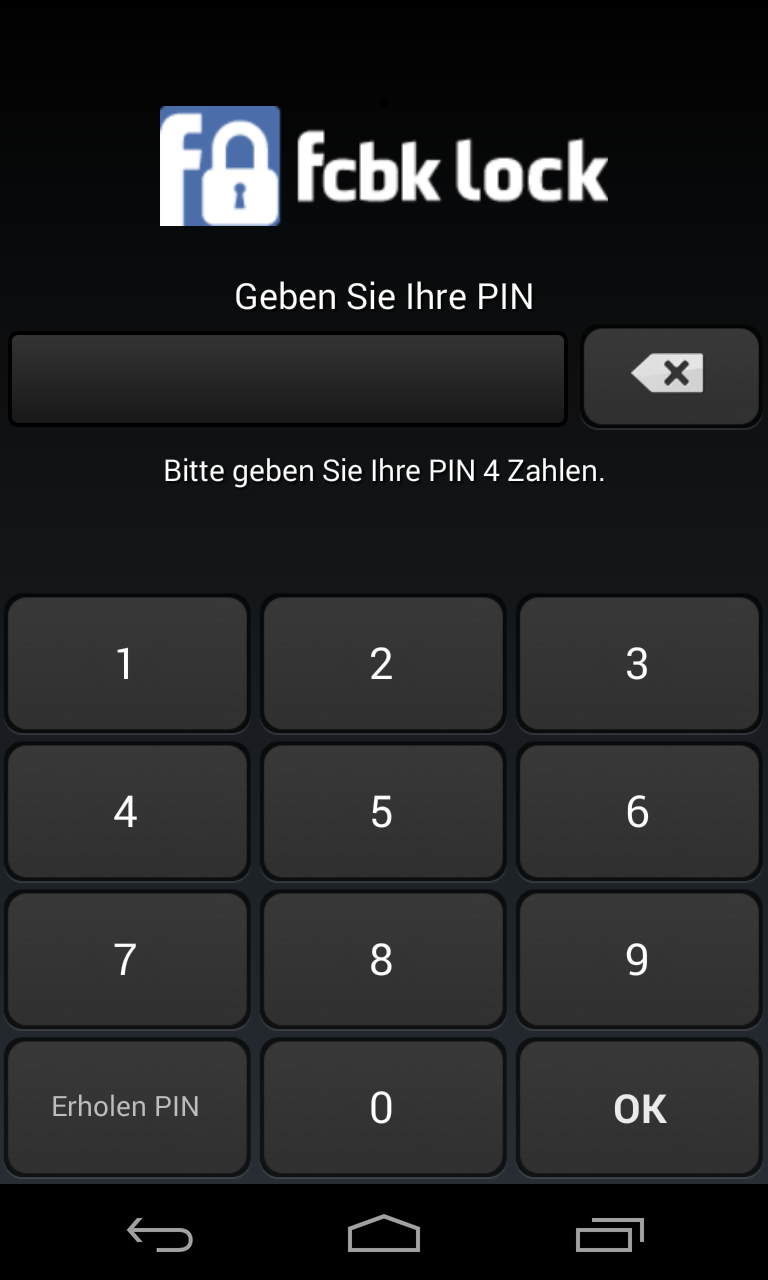Confirm the PIN with OK
The width and height of the screenshot is (768, 1280).
tap(638, 1107)
